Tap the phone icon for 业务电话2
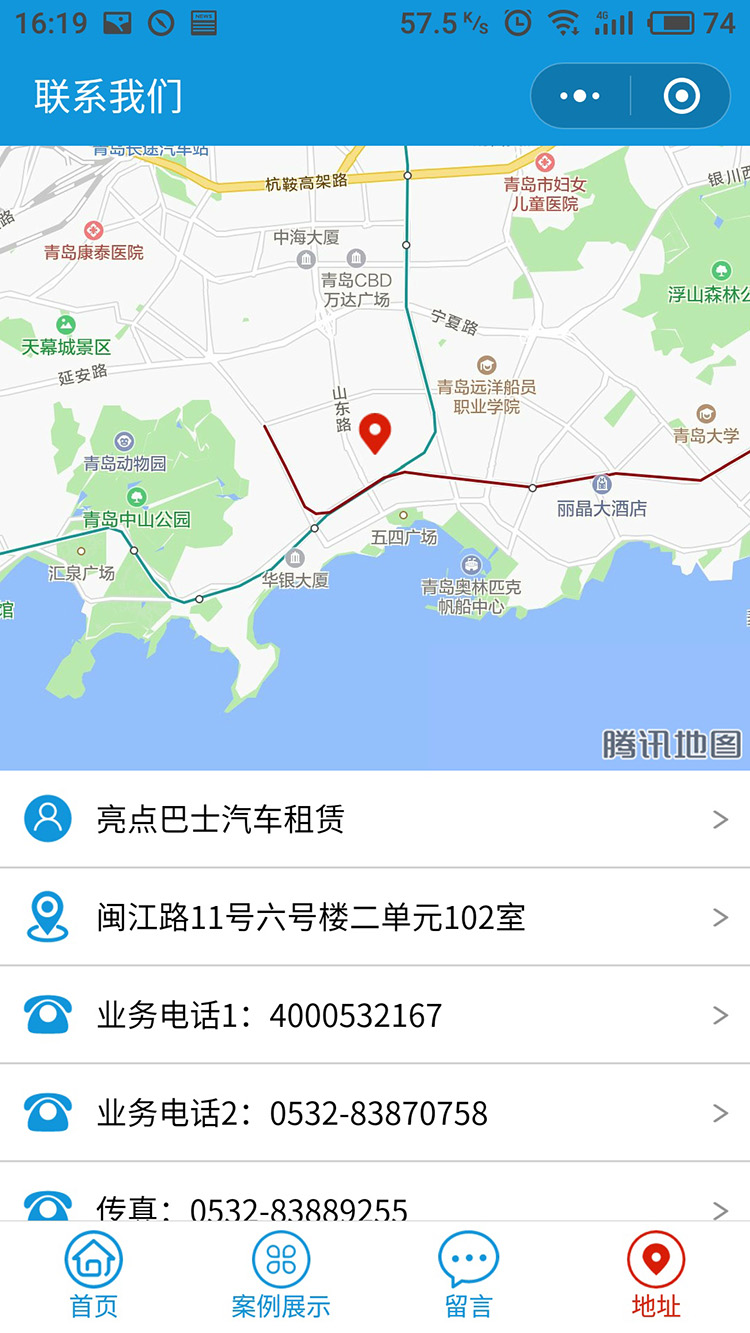The width and height of the screenshot is (750, 1333). [x=47, y=1112]
